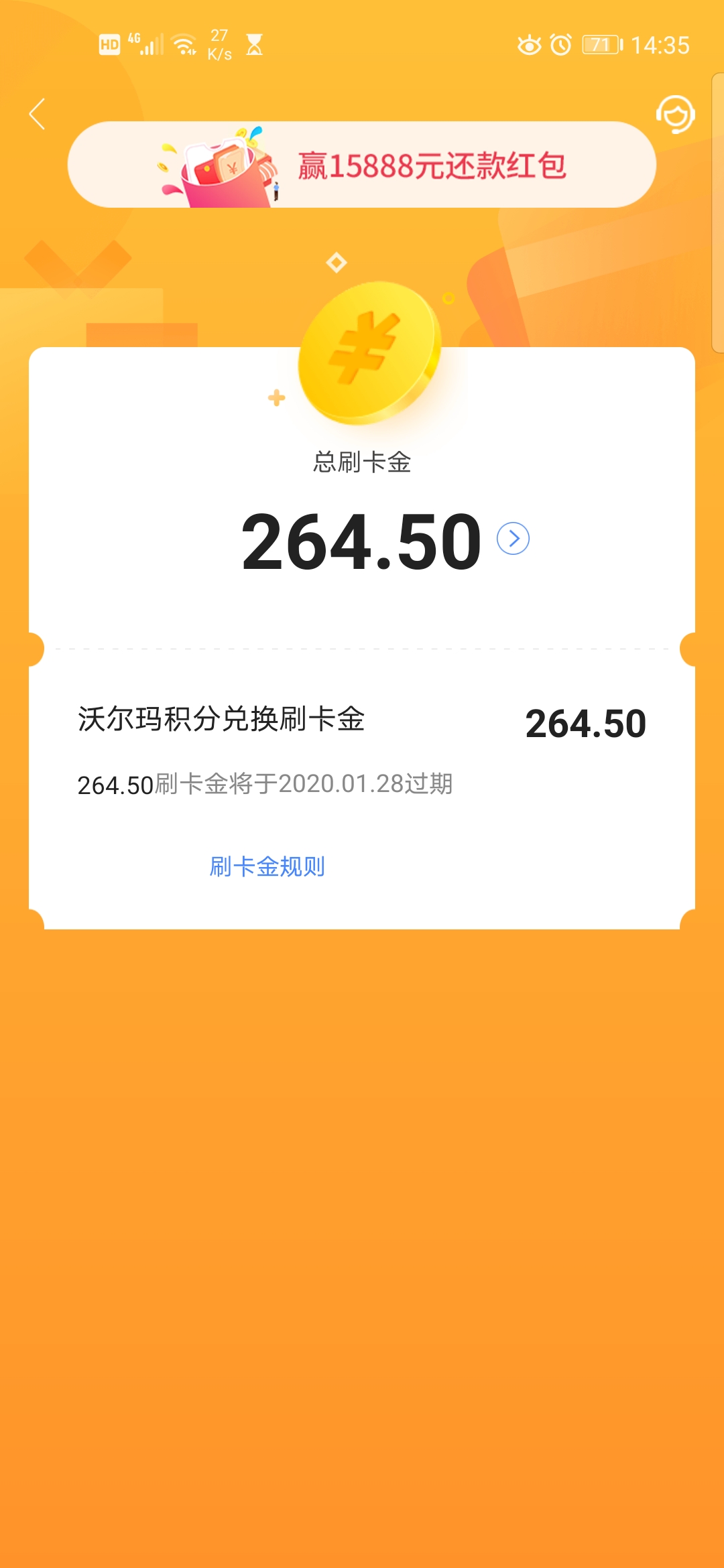Tap the 4G signal indicator
This screenshot has width=724, height=1568.
coord(149,42)
